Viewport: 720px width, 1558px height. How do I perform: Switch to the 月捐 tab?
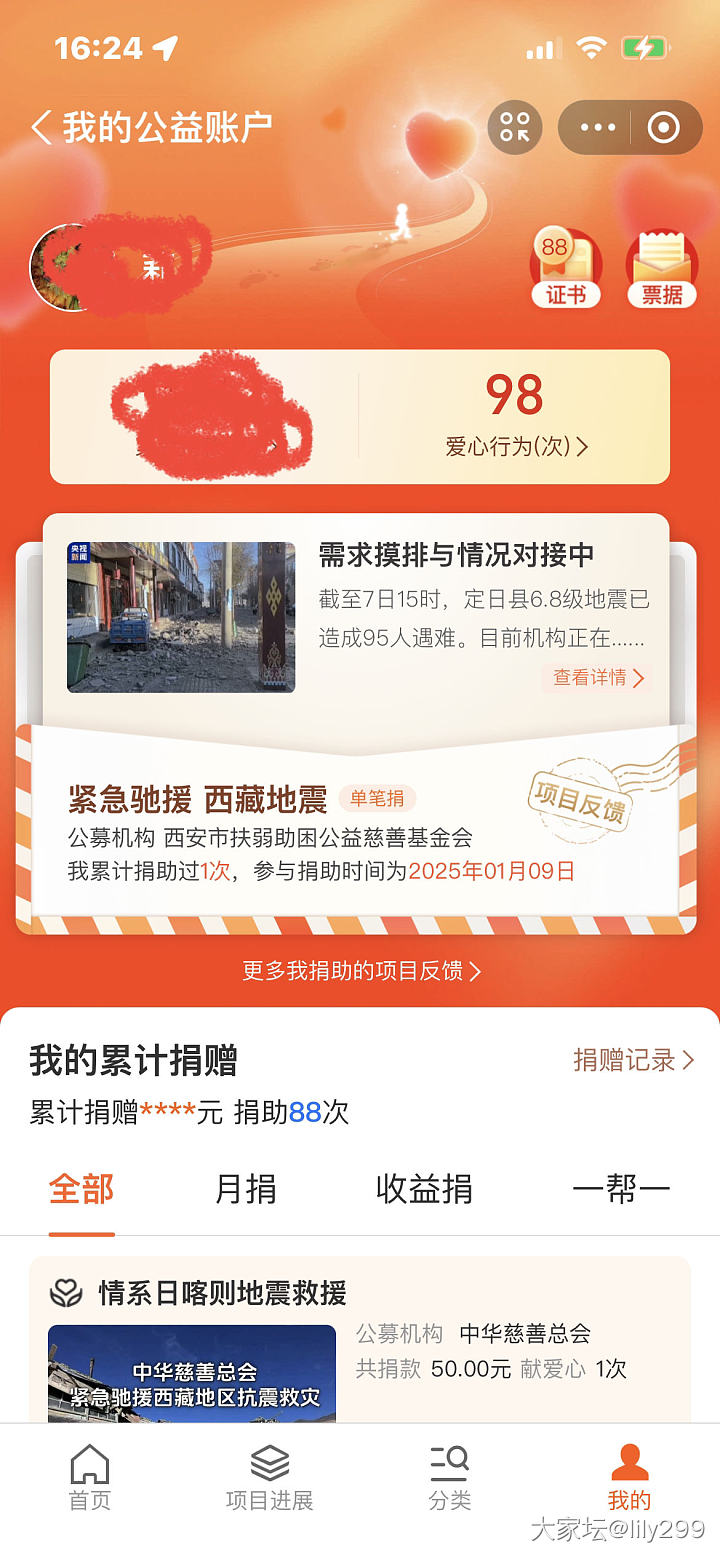(246, 1190)
